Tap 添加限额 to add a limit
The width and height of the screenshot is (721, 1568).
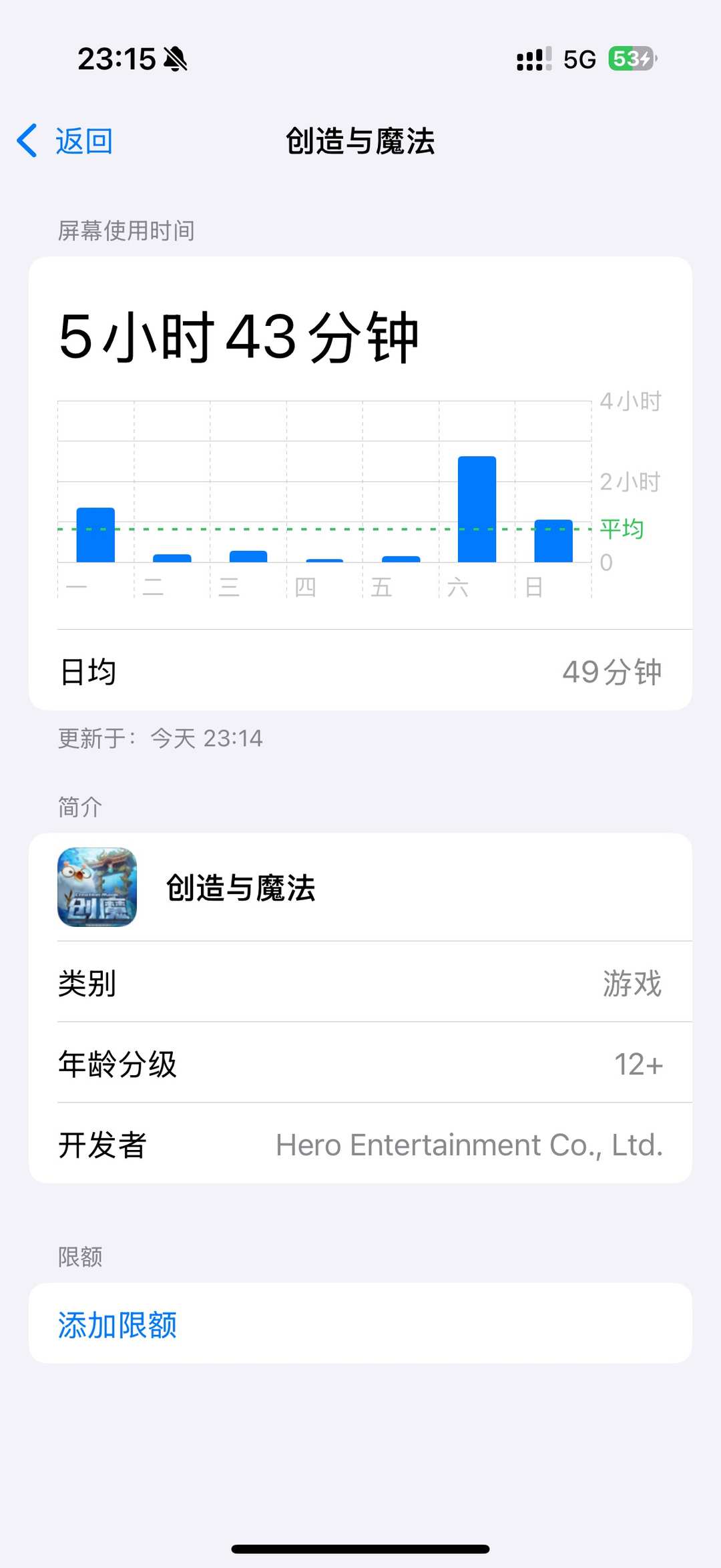point(117,1325)
